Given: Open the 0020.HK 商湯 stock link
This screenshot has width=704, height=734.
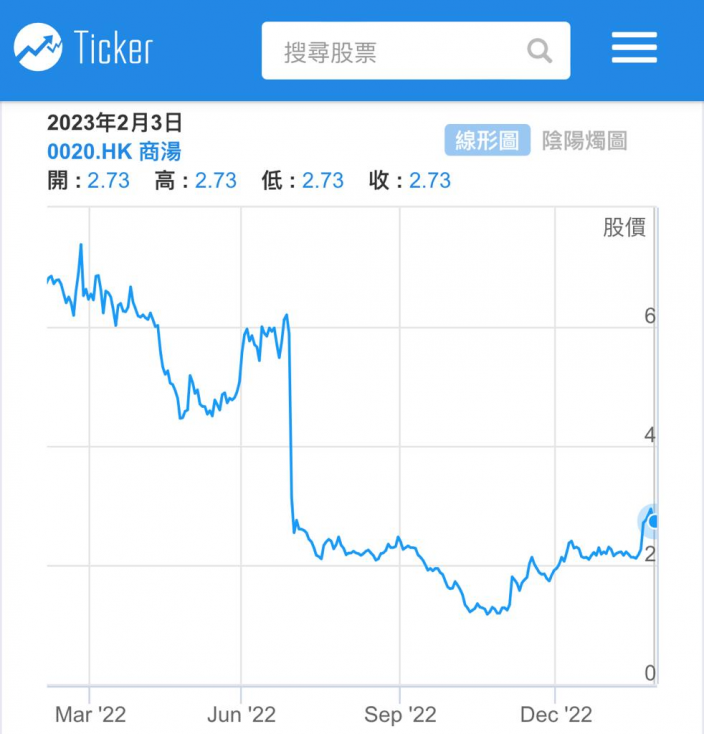Looking at the screenshot, I should (x=114, y=152).
